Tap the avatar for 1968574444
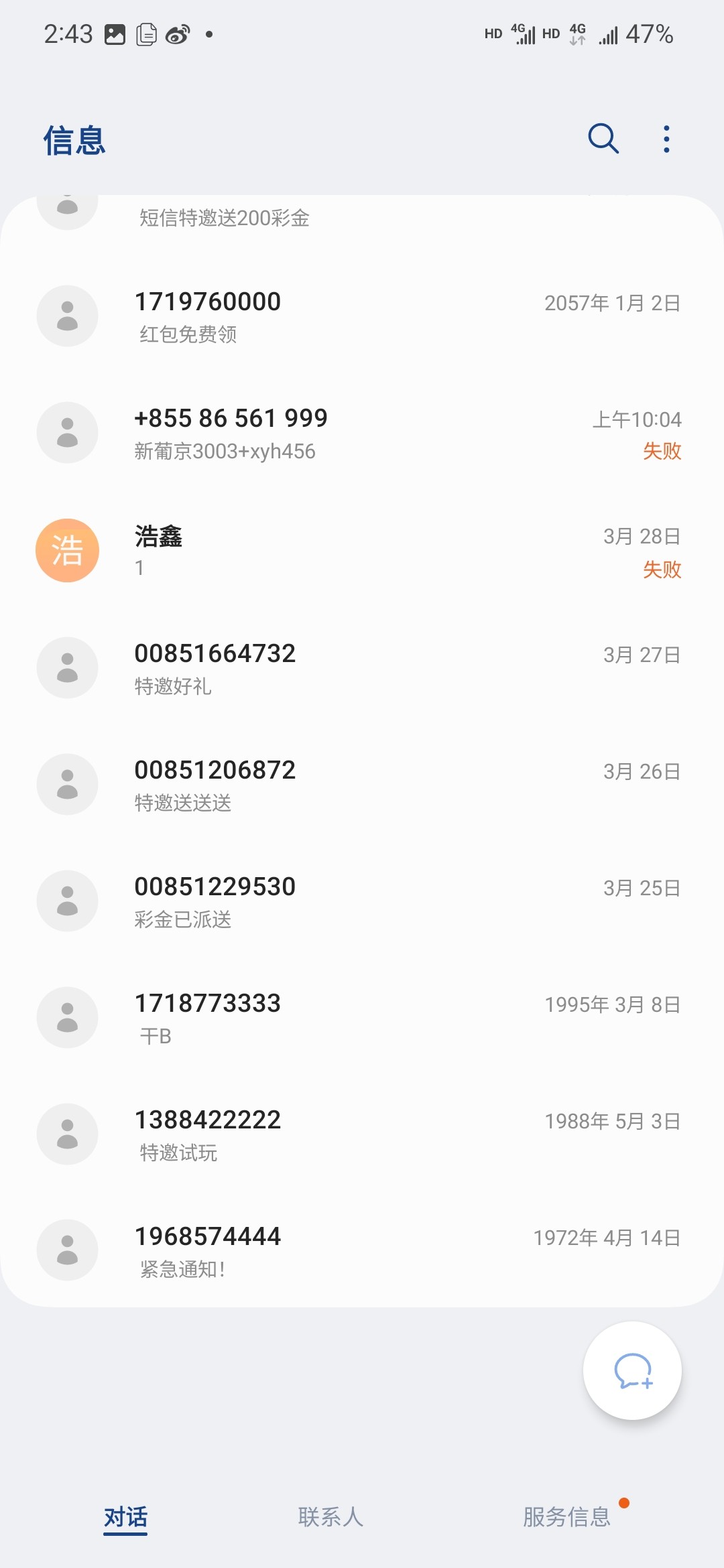The width and height of the screenshot is (724, 1568). click(x=67, y=1250)
